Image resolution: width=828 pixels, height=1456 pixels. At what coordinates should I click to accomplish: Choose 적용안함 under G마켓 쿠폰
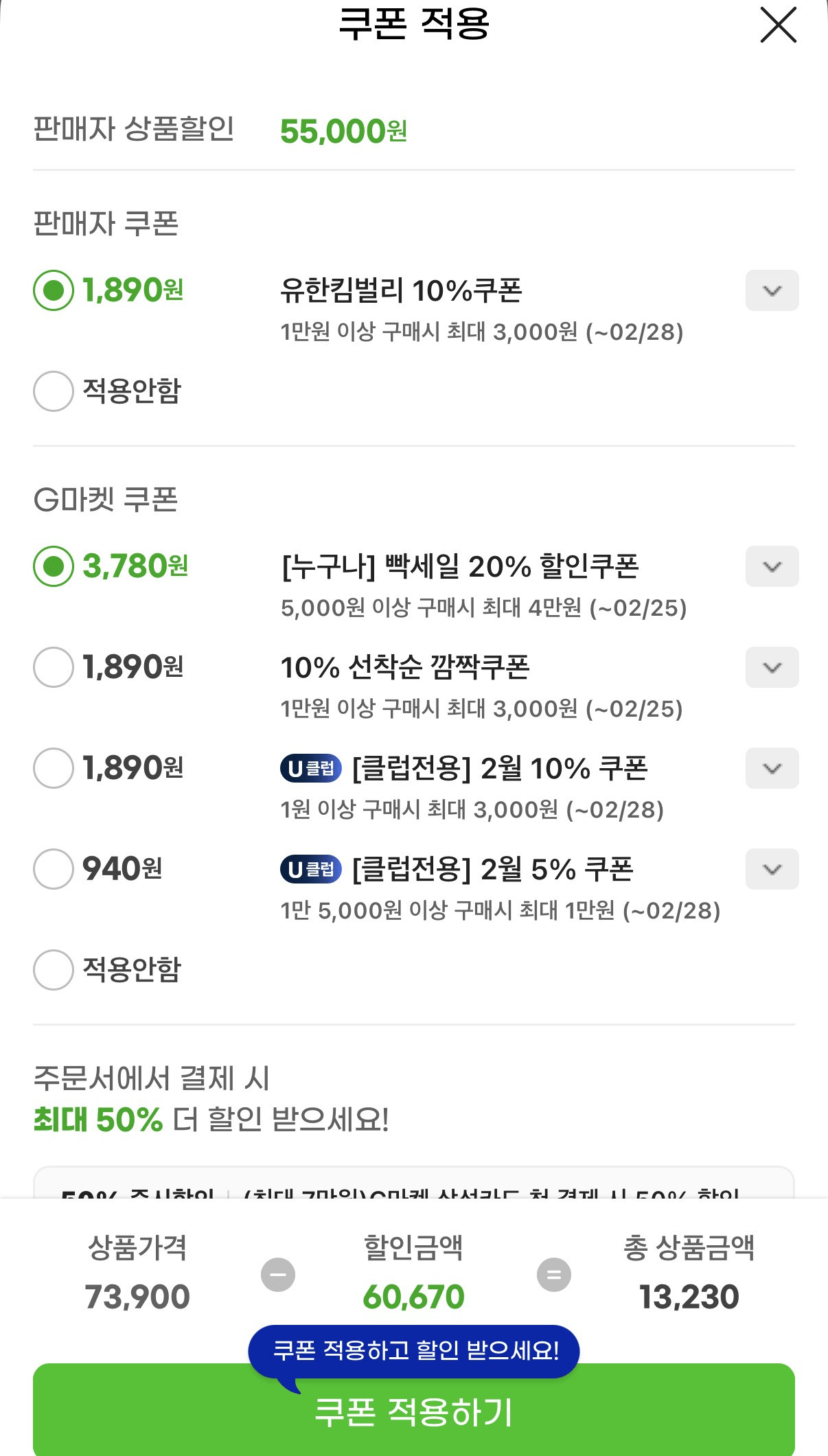[x=53, y=970]
